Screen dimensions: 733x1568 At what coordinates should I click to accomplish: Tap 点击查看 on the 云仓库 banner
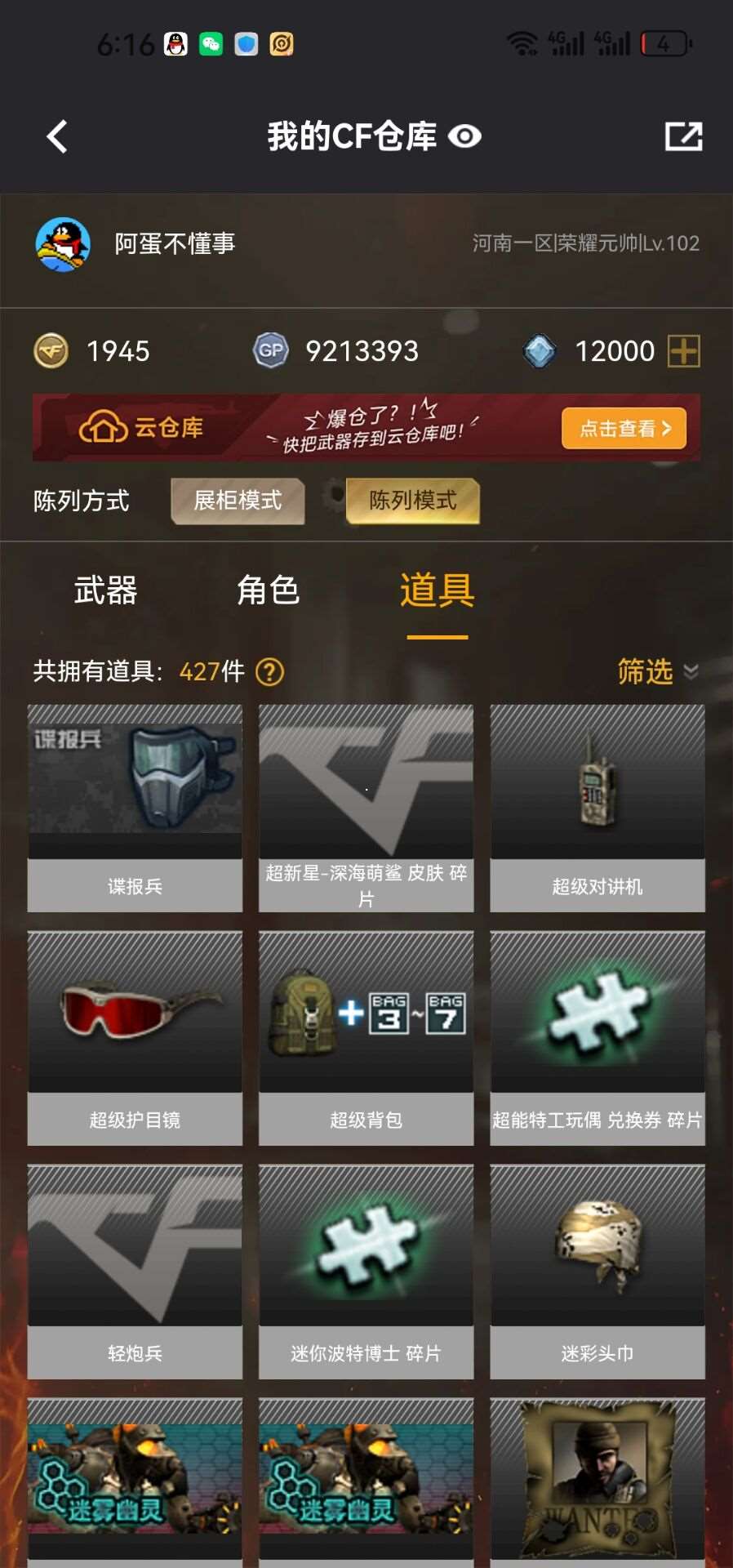click(x=624, y=429)
